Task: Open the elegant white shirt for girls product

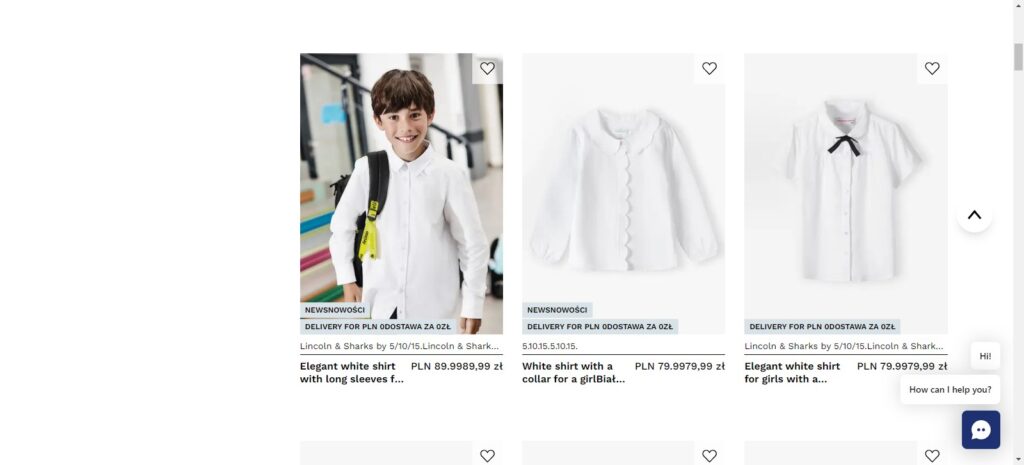Action: point(793,372)
